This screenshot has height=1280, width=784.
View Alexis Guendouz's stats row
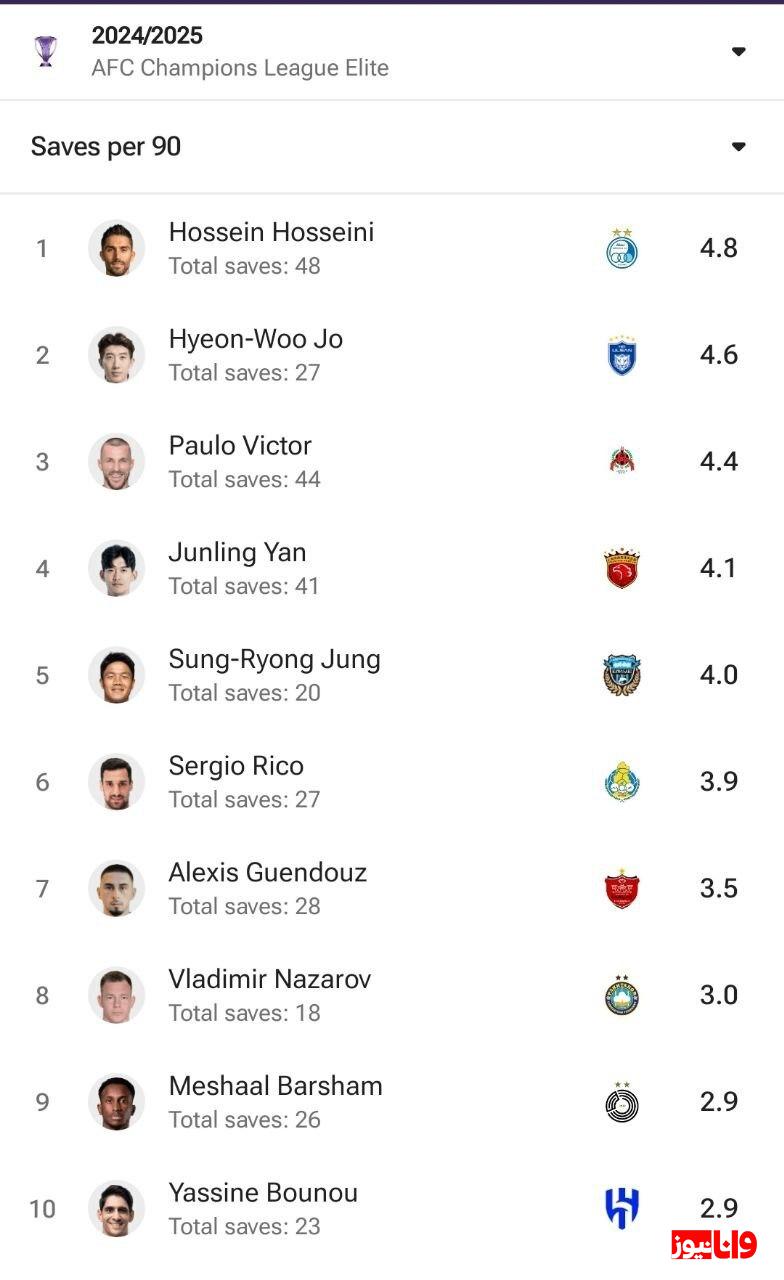click(268, 888)
